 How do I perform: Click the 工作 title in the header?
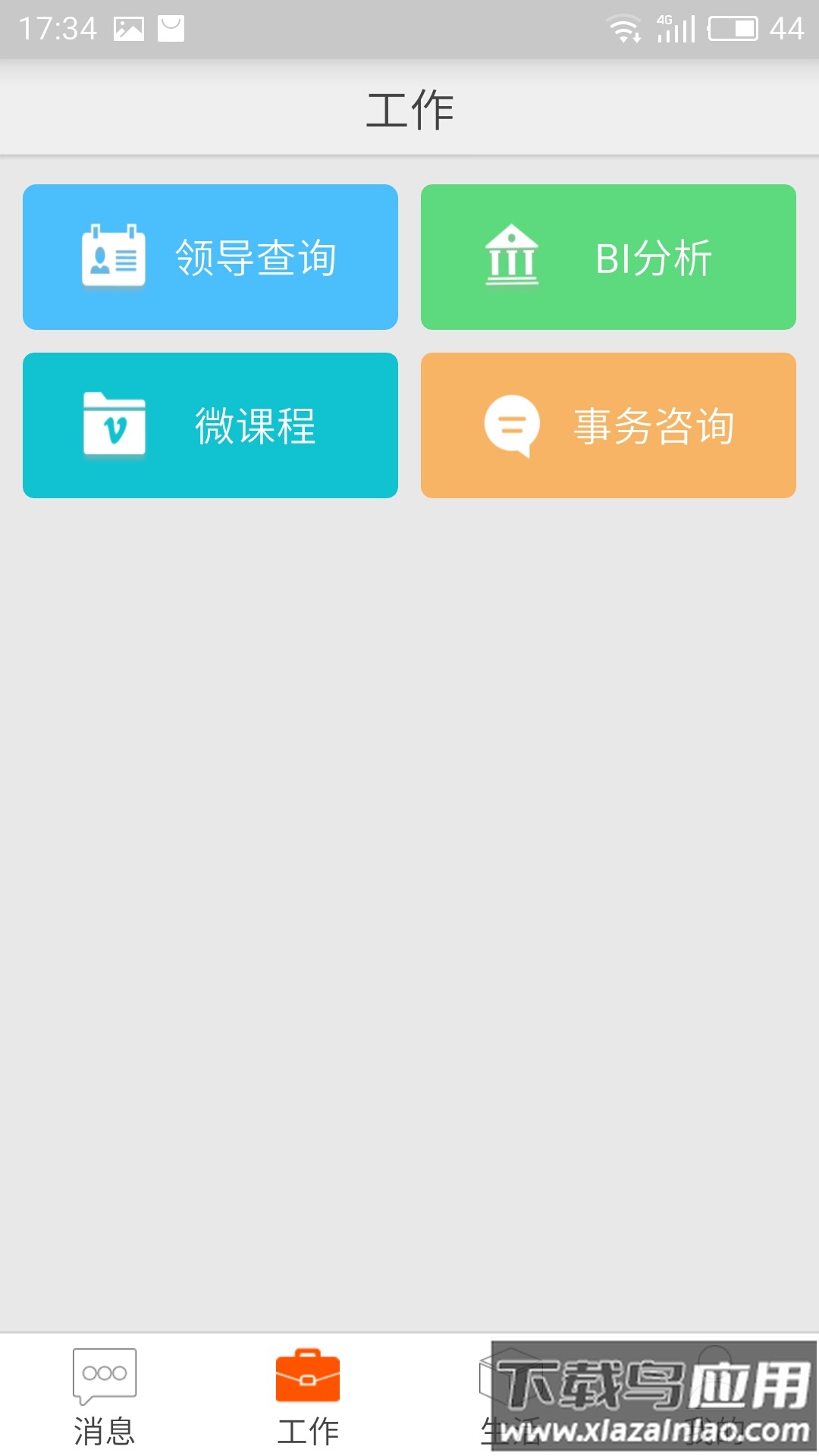point(409,109)
